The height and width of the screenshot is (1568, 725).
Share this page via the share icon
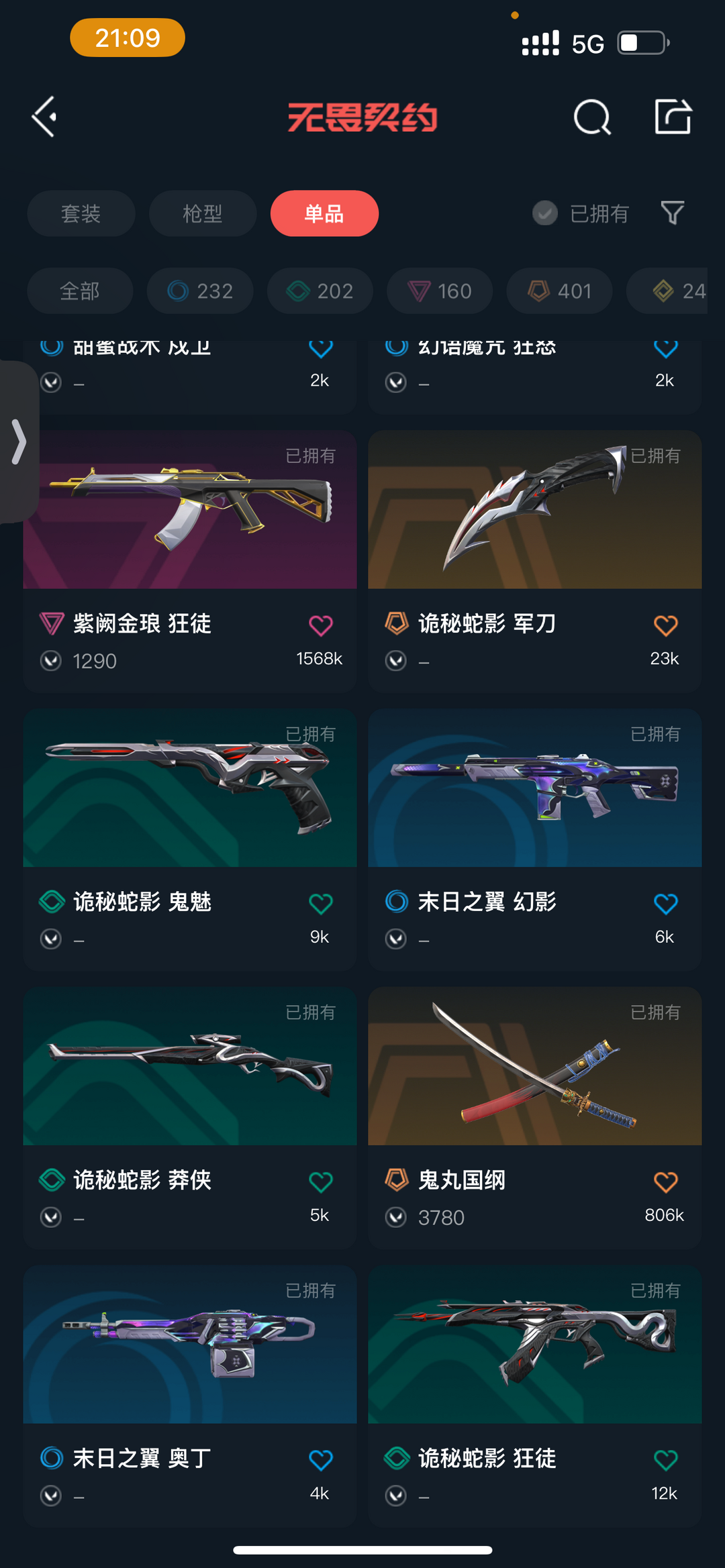(x=673, y=117)
